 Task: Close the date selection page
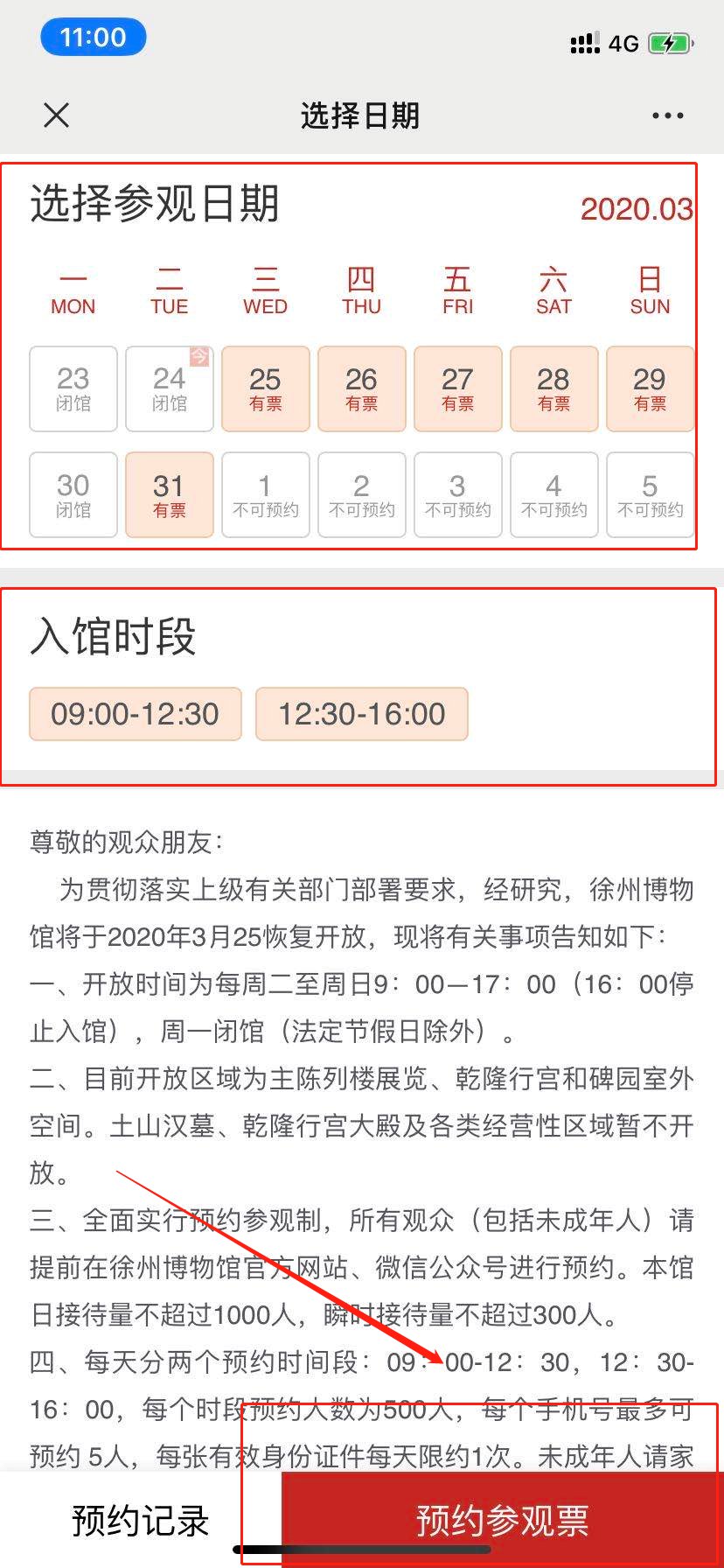click(57, 115)
